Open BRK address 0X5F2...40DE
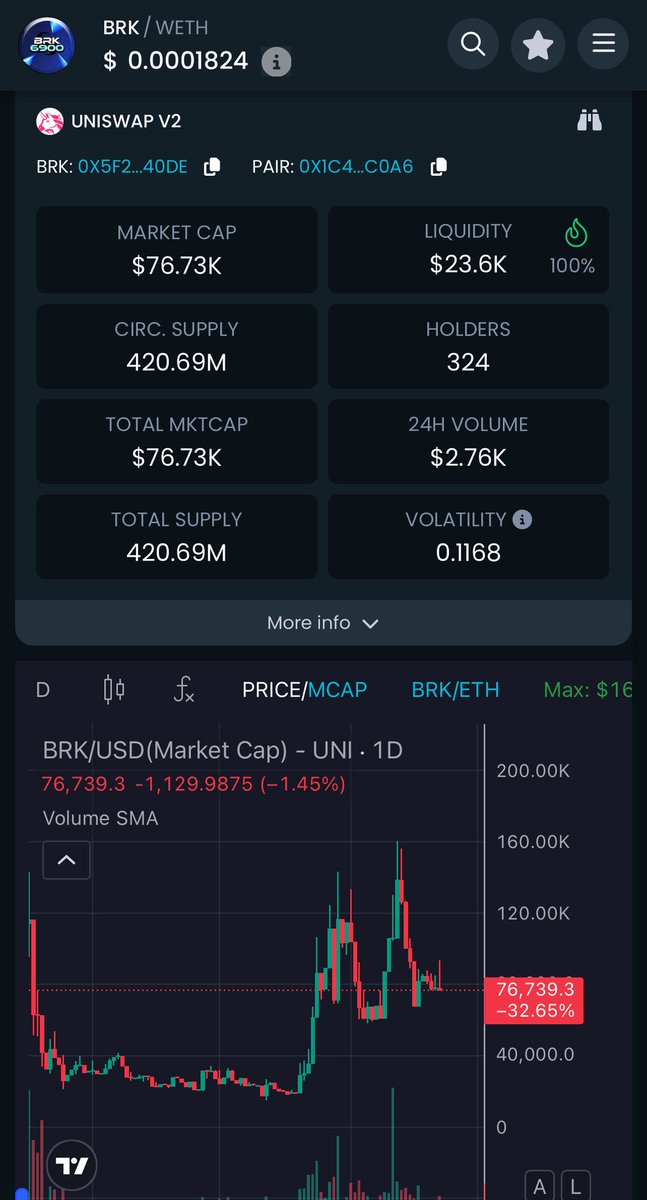Viewport: 647px width, 1200px height. point(132,167)
